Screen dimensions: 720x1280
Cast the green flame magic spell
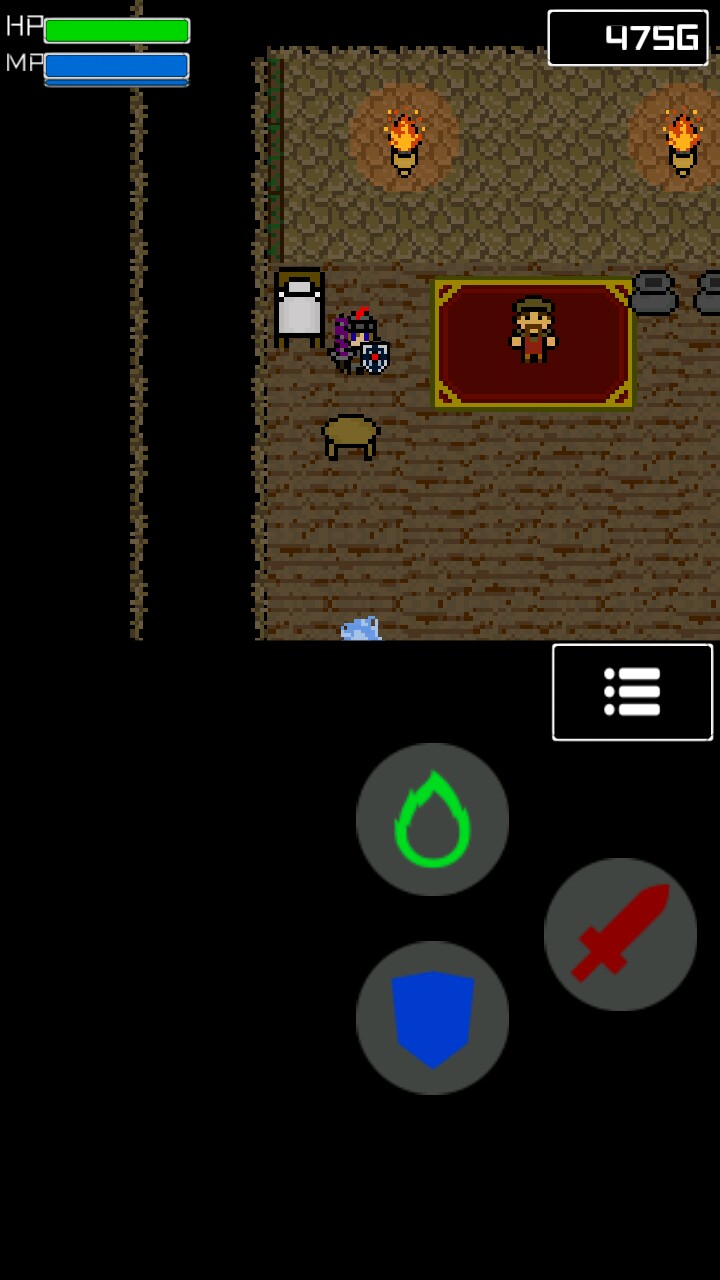click(432, 819)
